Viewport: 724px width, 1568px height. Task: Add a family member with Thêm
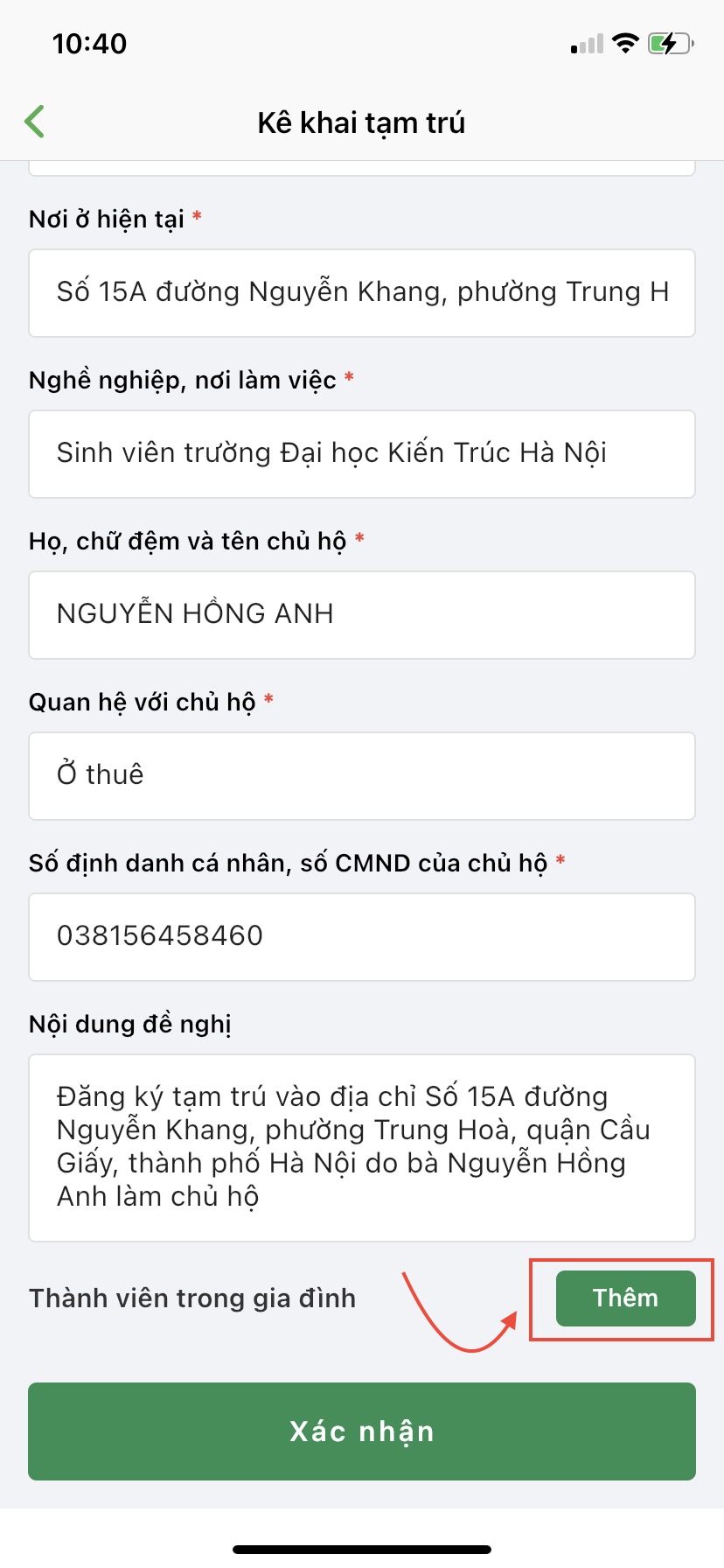click(626, 1298)
